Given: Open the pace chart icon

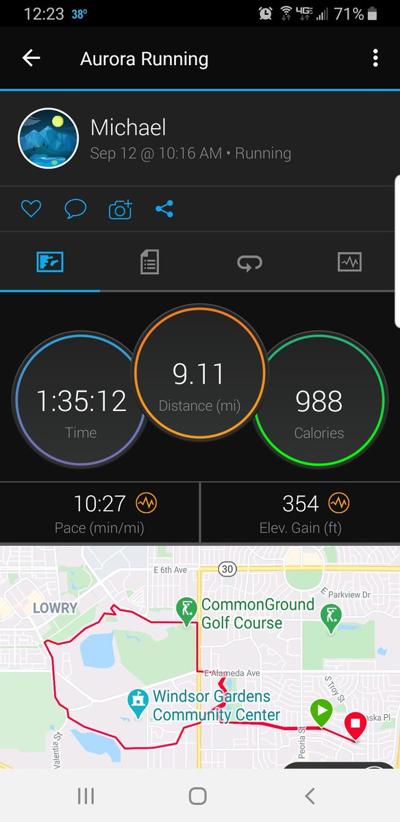Looking at the screenshot, I should coord(146,504).
